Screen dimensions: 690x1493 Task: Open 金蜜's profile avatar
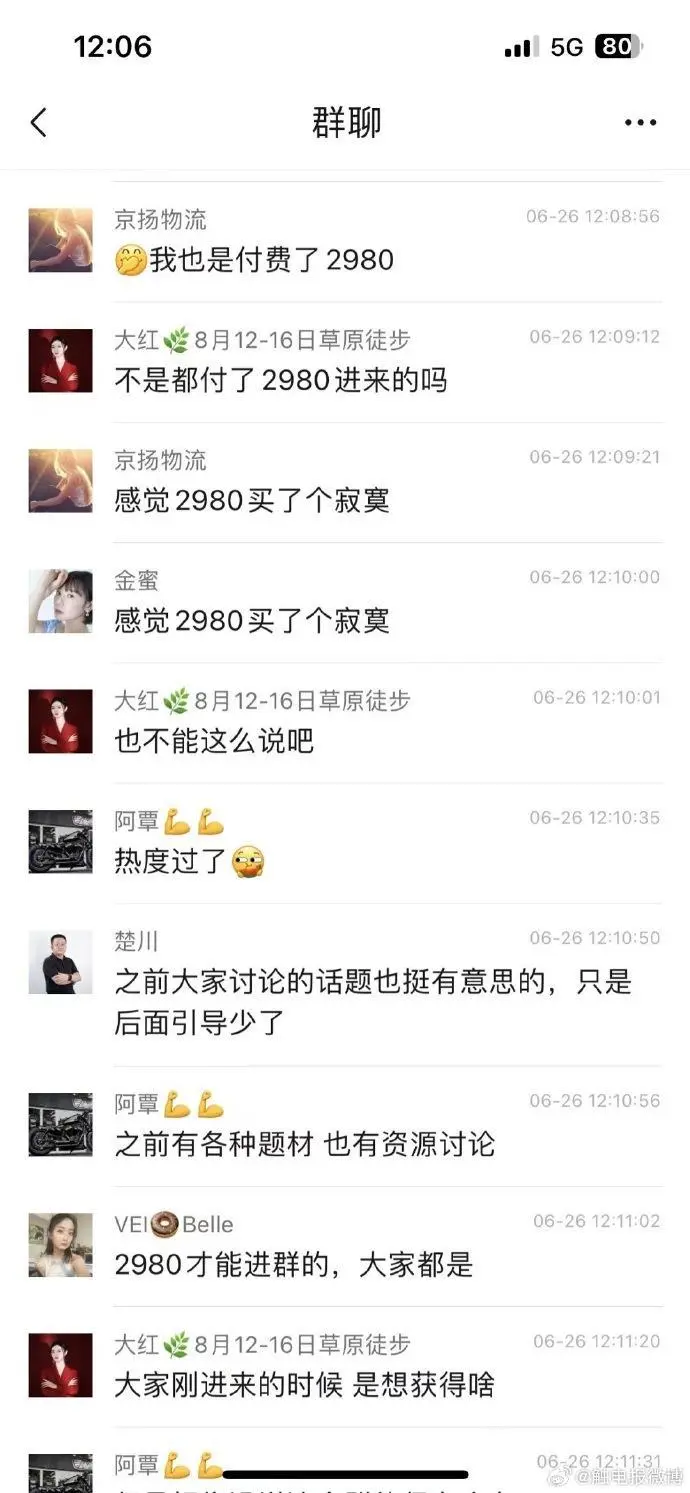point(60,601)
